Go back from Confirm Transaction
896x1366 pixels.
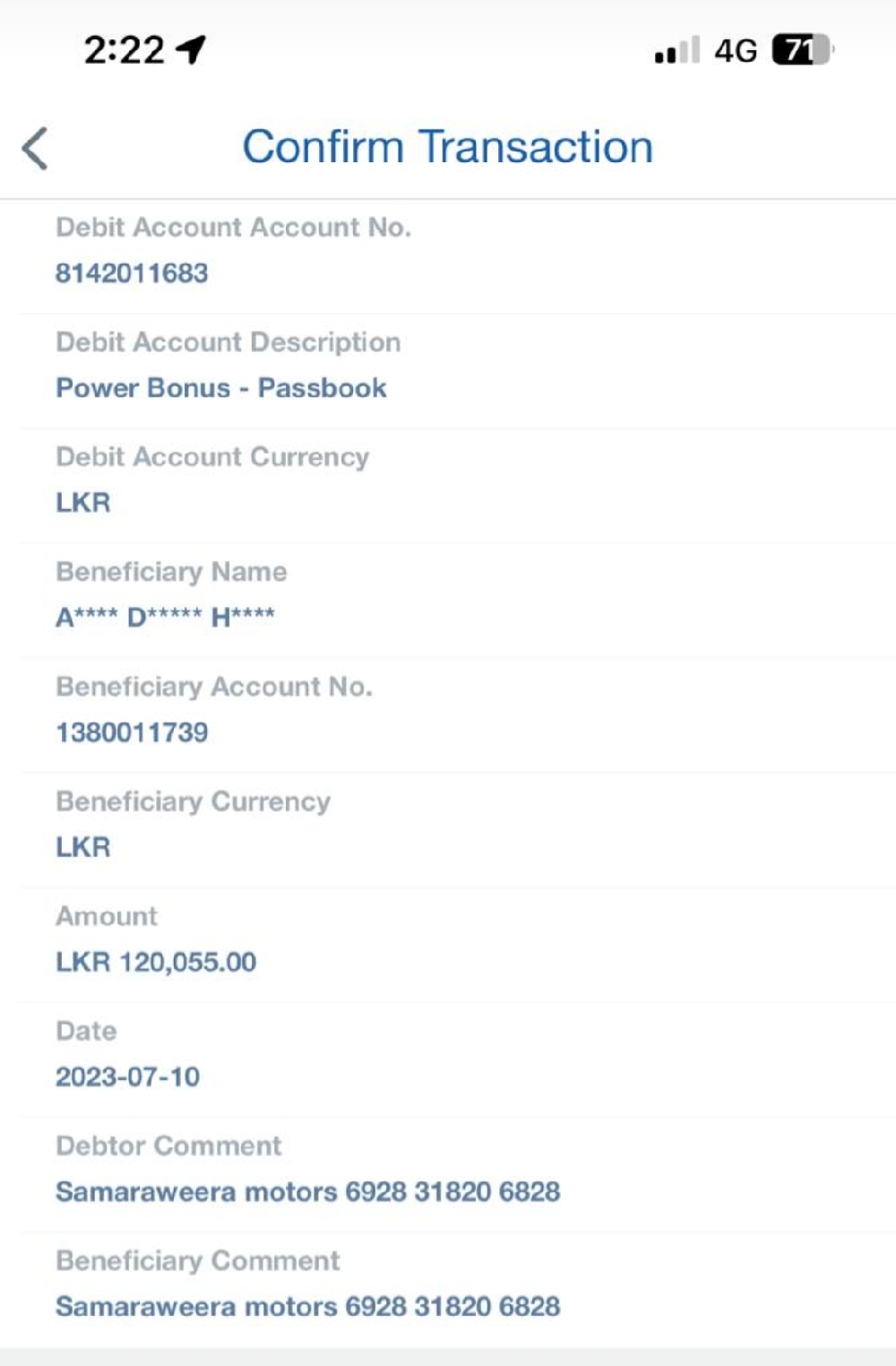pyautogui.click(x=36, y=148)
